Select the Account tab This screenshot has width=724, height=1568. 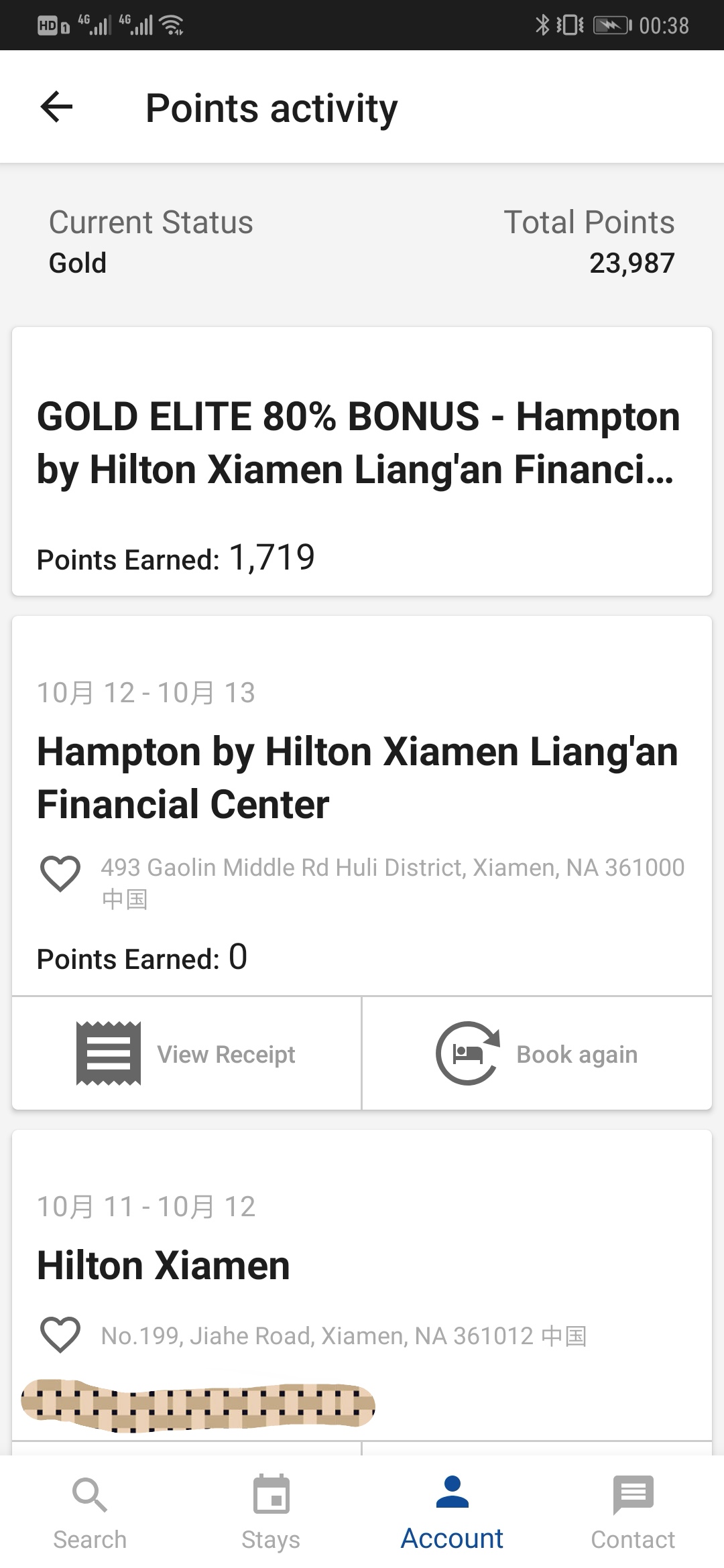[452, 1512]
